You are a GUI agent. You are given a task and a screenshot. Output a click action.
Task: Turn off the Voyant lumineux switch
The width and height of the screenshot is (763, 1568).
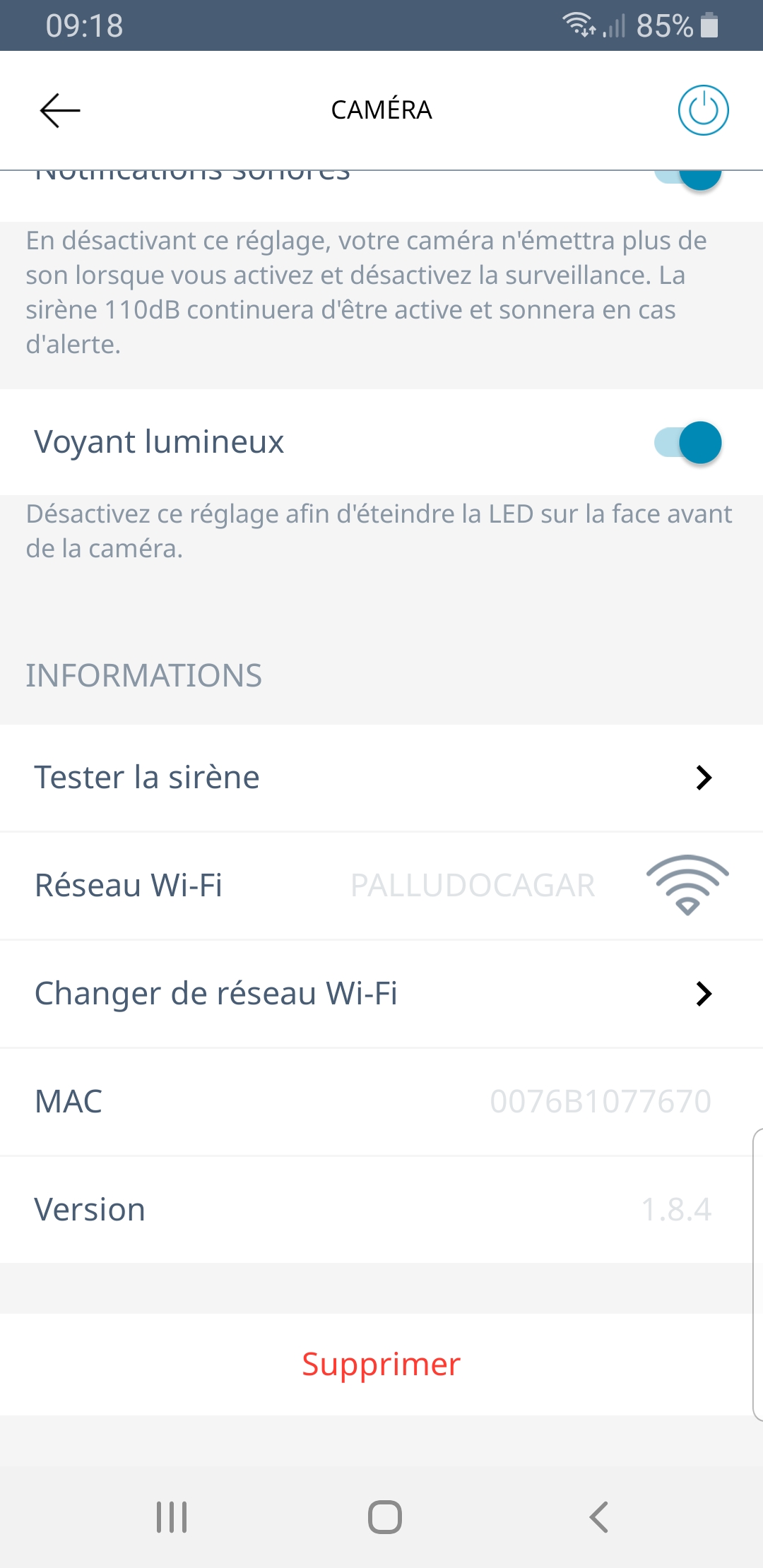688,443
